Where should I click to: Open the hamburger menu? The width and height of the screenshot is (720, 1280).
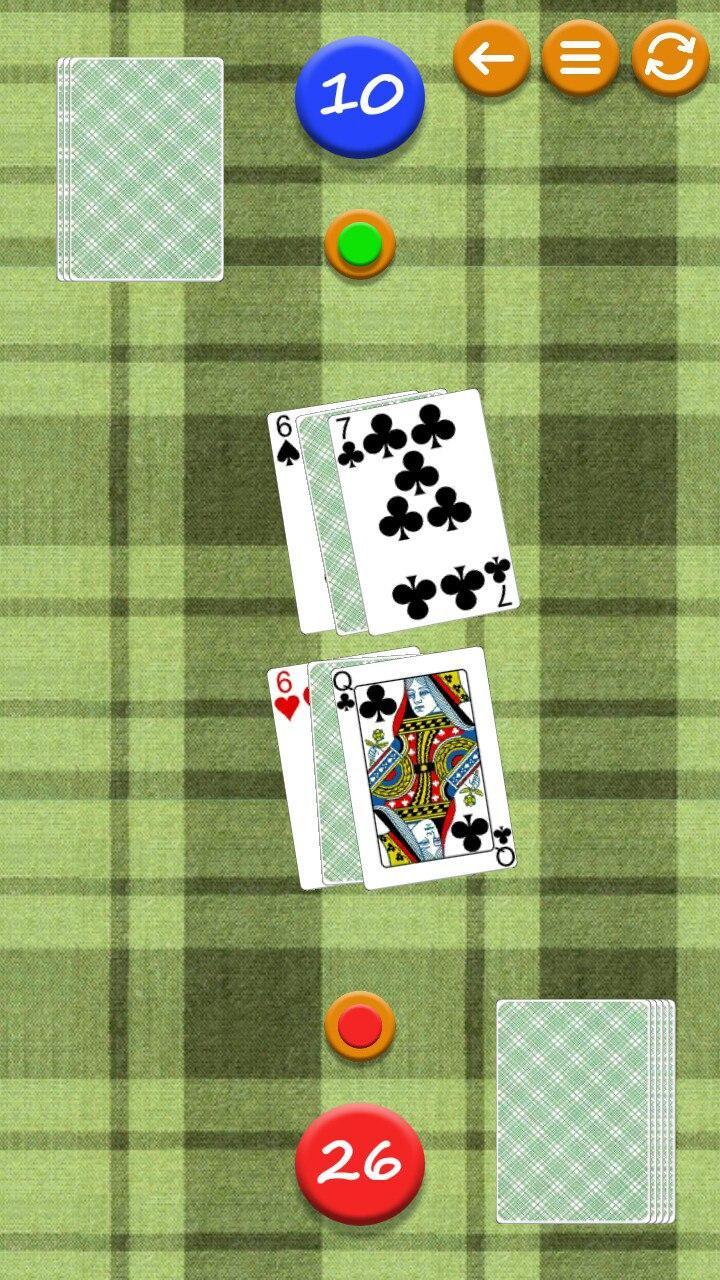(x=580, y=59)
